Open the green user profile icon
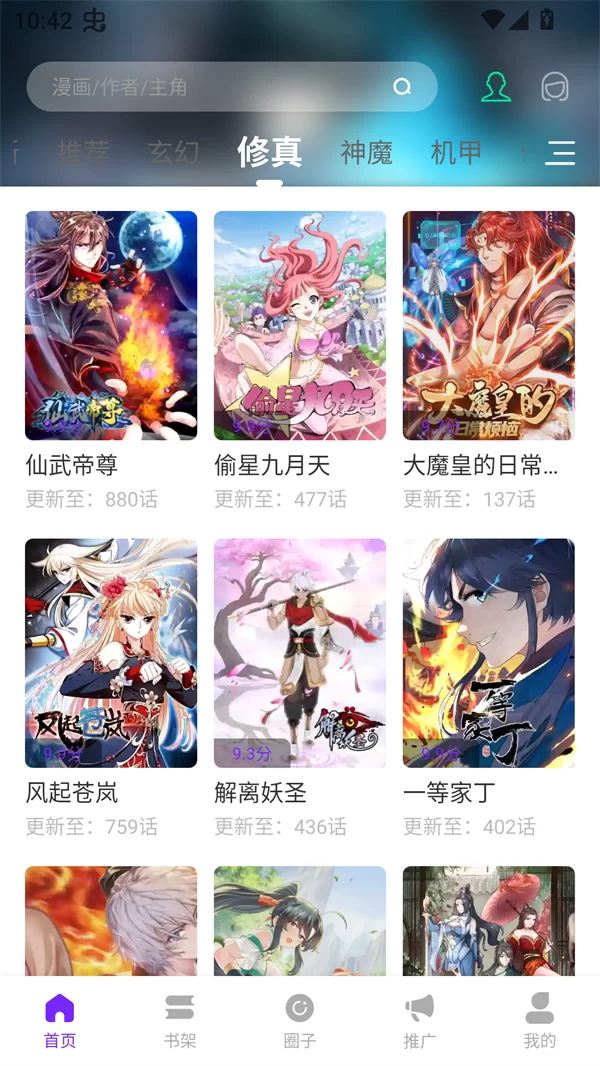Viewport: 600px width, 1066px height. pos(495,87)
